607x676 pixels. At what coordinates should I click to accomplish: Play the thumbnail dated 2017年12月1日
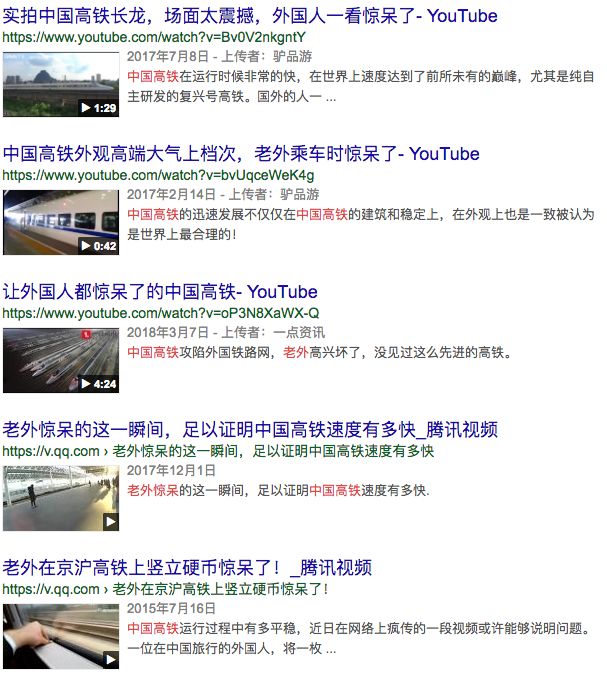point(62,497)
